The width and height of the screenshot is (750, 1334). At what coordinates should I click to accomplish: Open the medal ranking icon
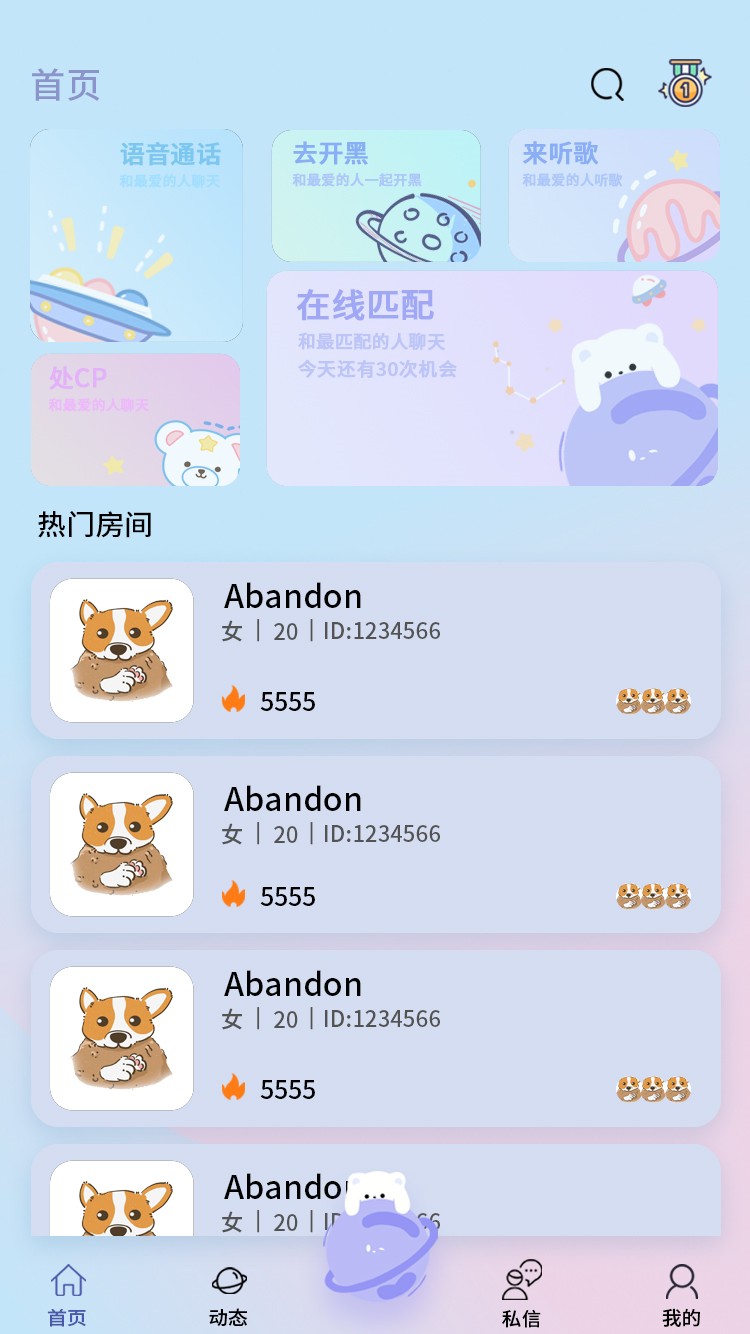[685, 85]
